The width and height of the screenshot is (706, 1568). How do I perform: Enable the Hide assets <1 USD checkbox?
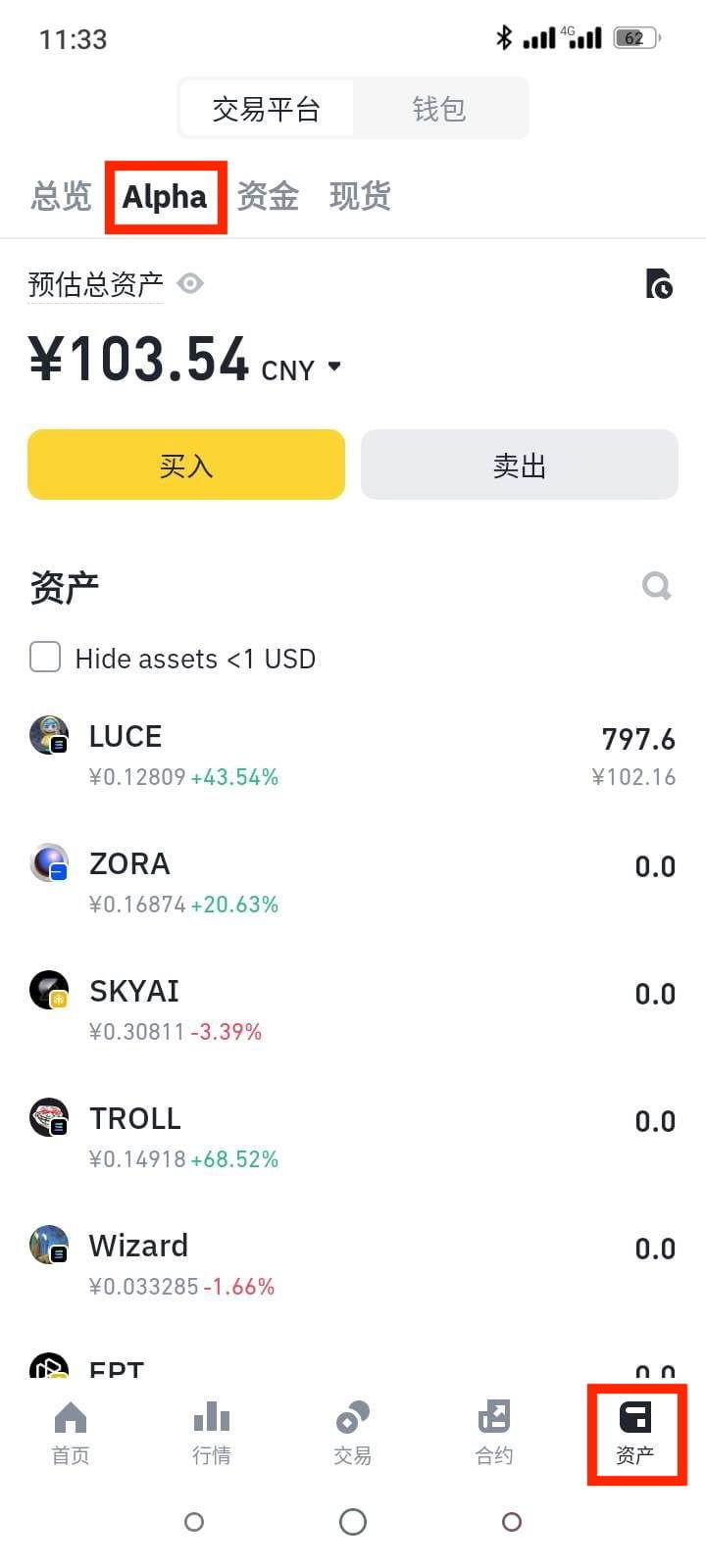click(x=45, y=658)
